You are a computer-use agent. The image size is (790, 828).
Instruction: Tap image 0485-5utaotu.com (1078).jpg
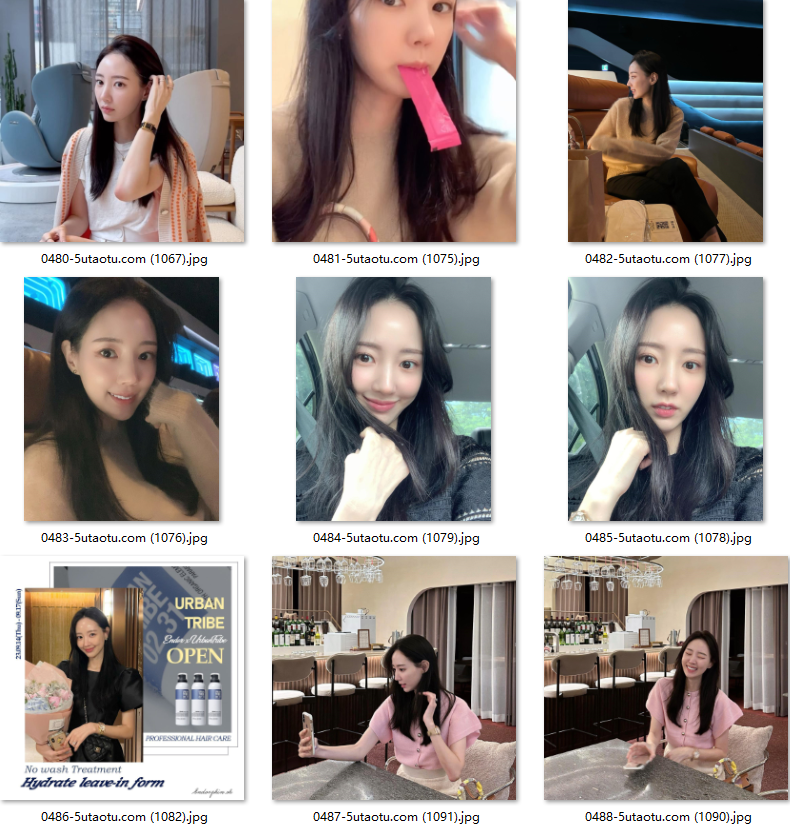[x=665, y=398]
